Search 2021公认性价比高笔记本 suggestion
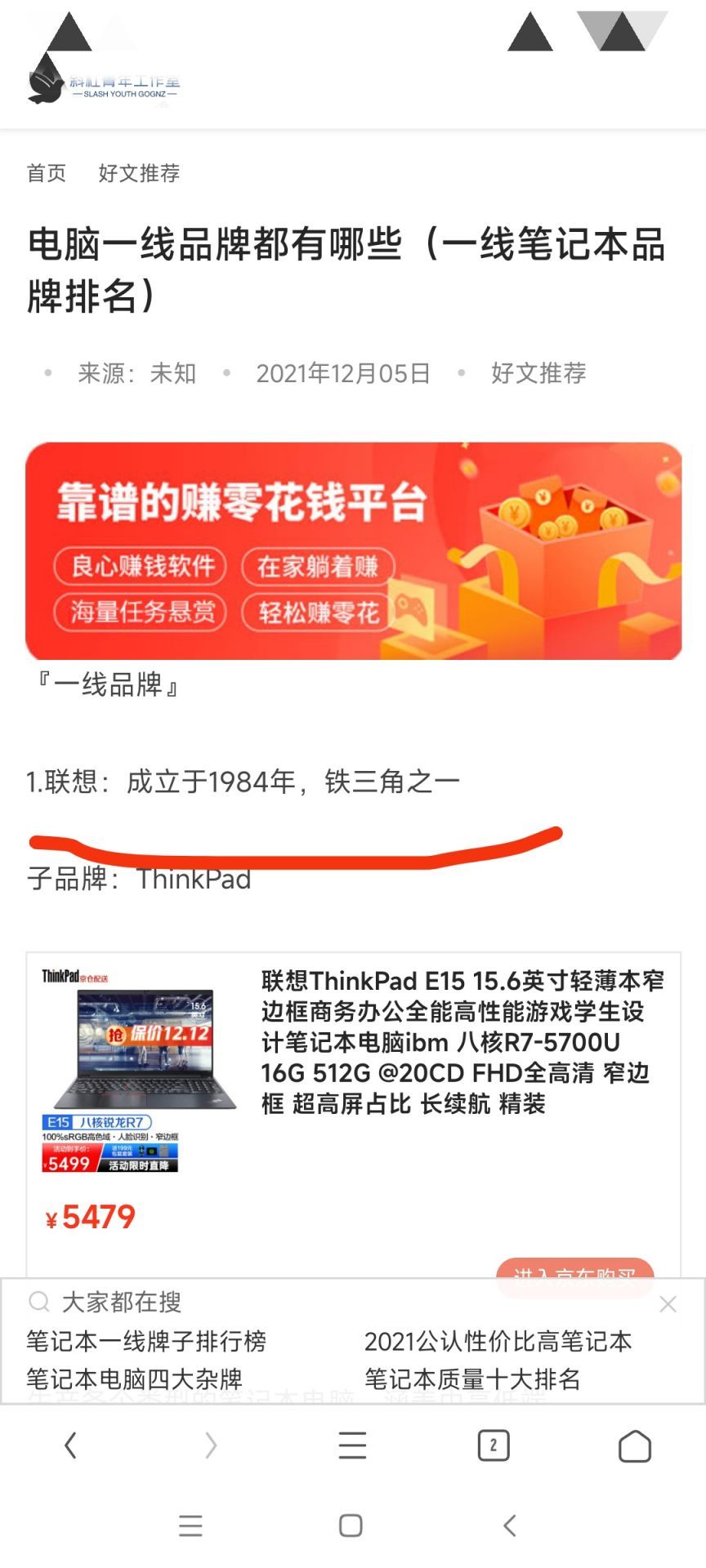 pyautogui.click(x=498, y=1341)
